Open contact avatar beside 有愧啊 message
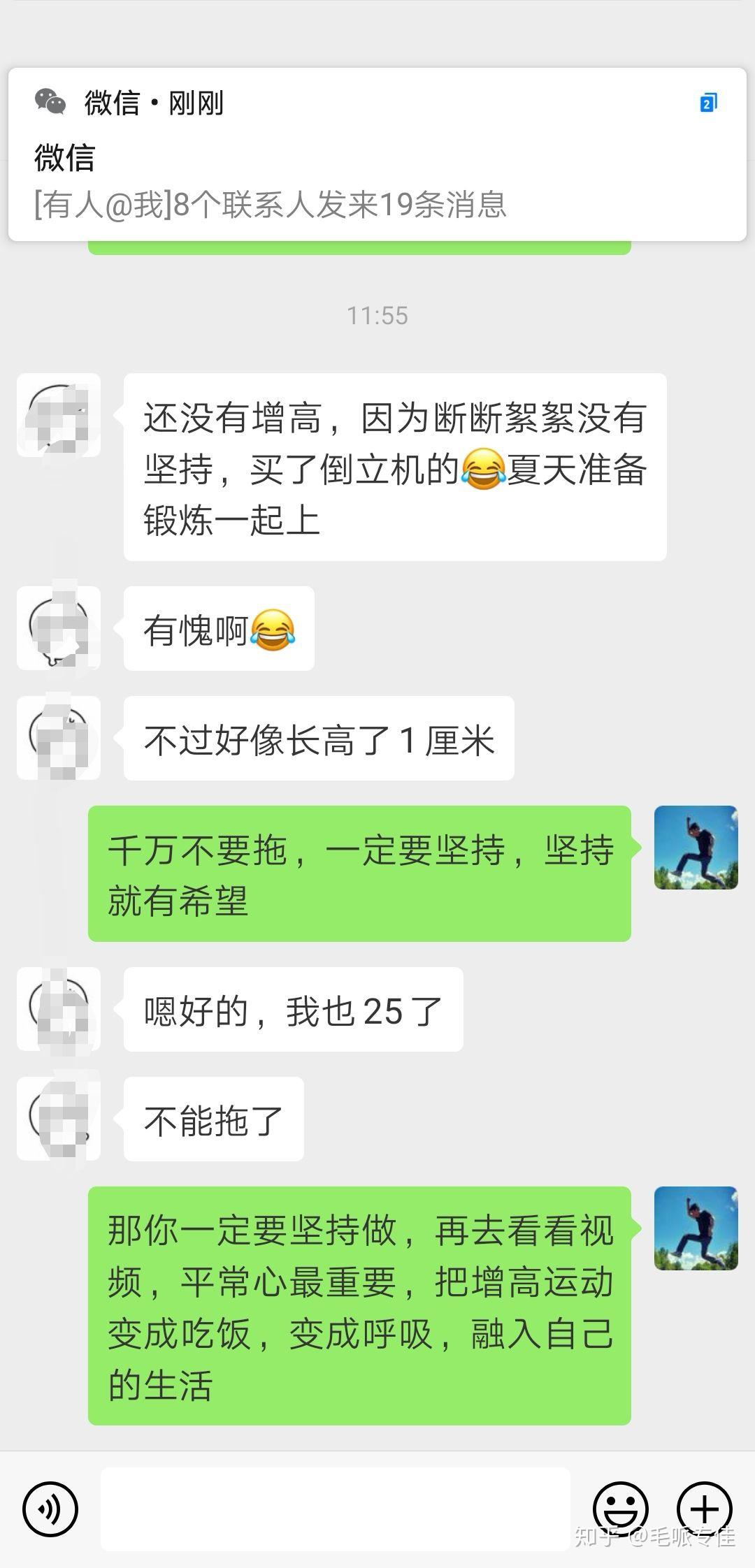 (x=59, y=628)
